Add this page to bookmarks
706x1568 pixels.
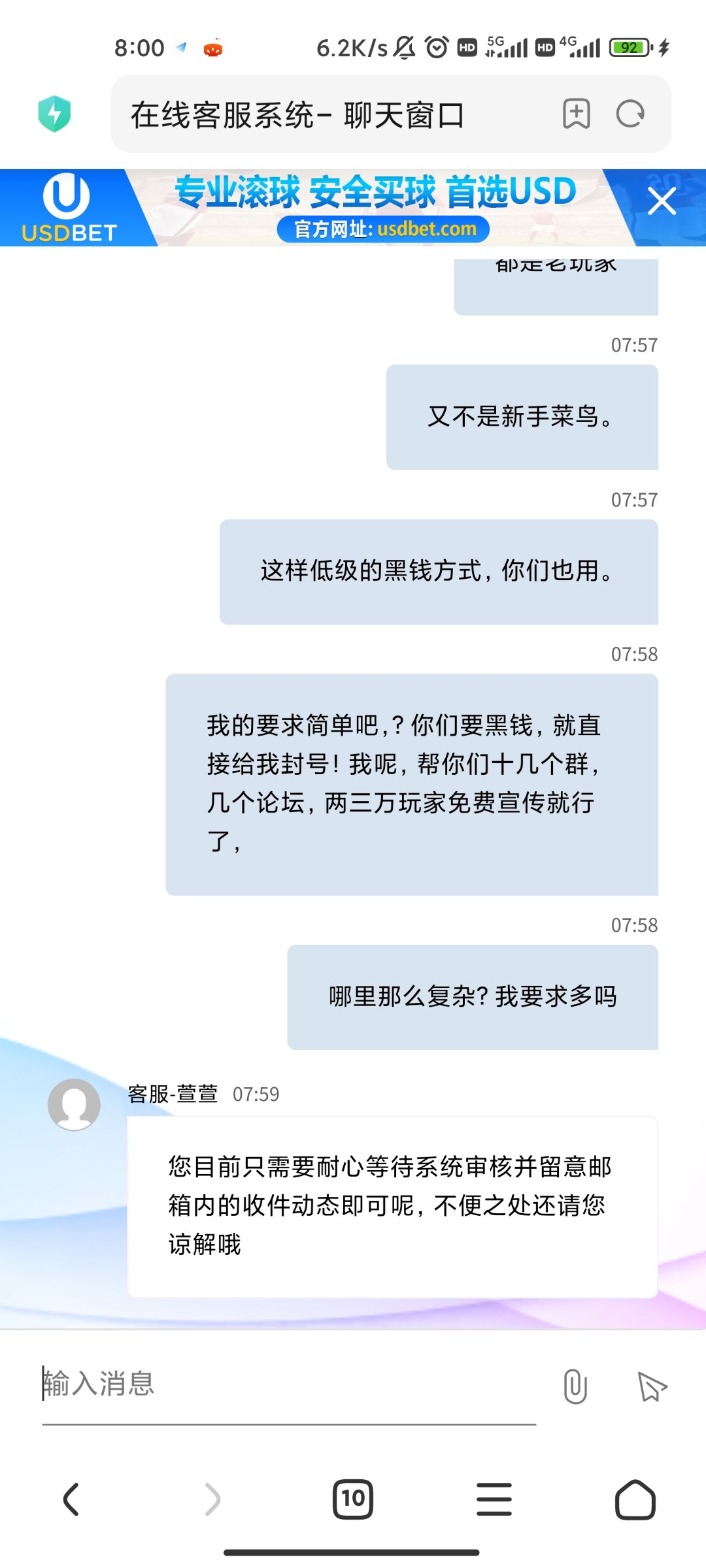pyautogui.click(x=576, y=114)
